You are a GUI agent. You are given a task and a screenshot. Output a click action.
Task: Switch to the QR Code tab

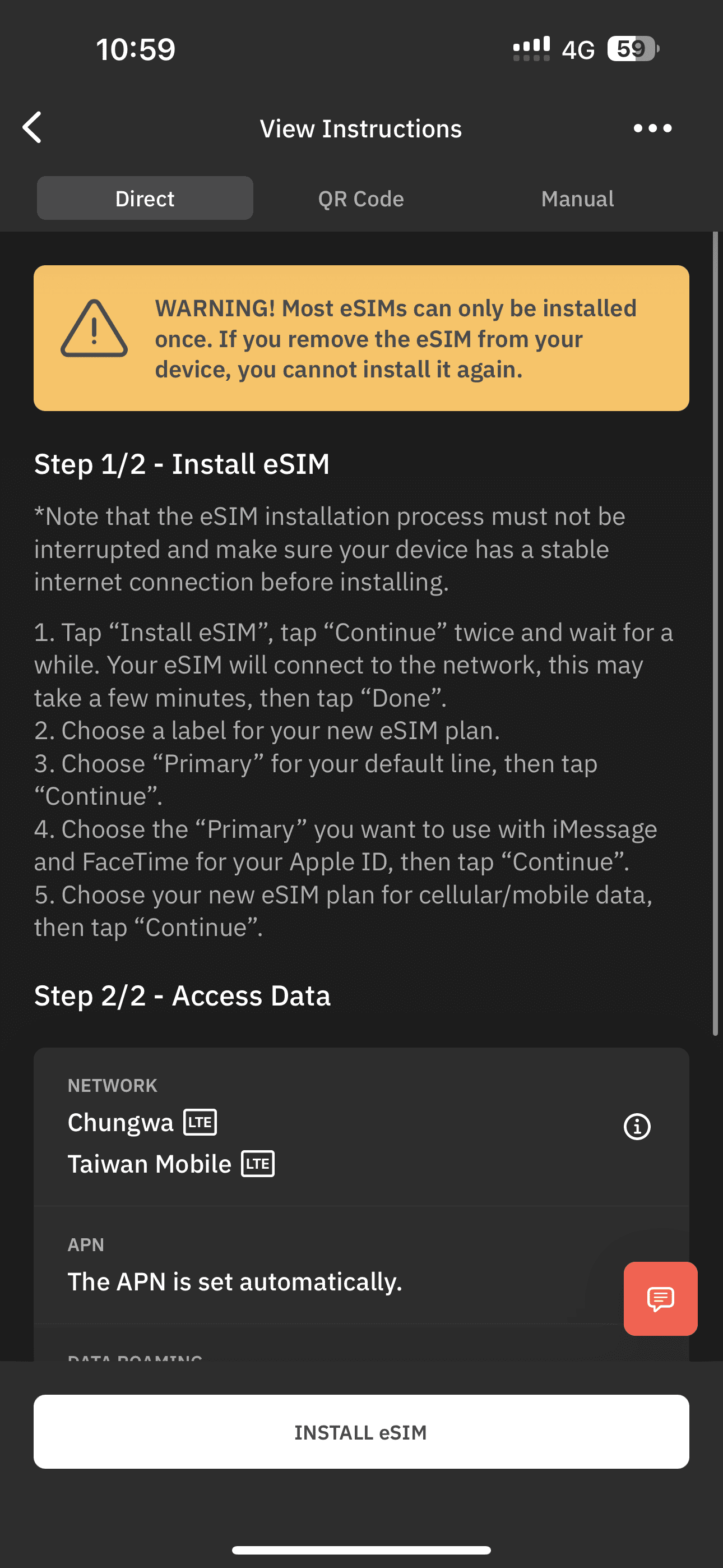[361, 199]
